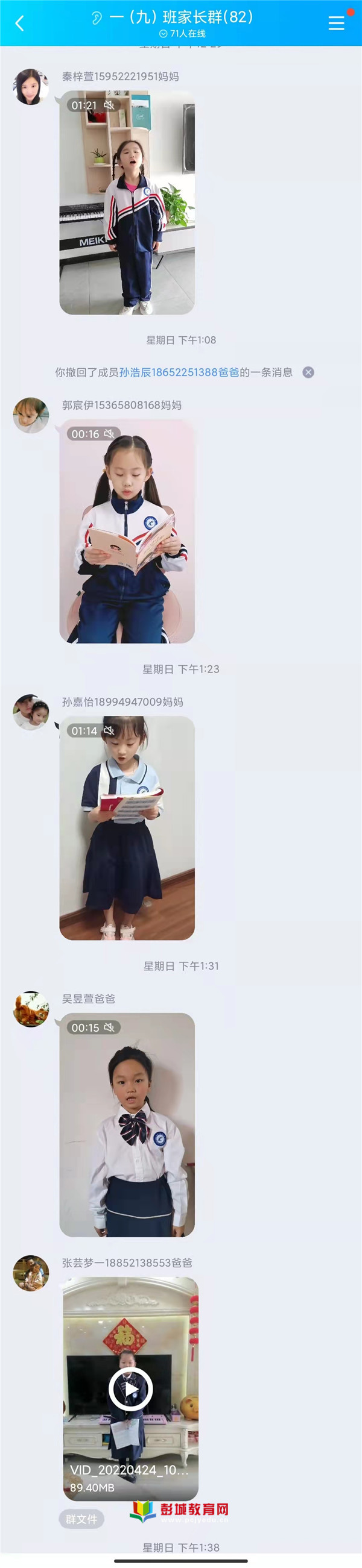View 张芸梦一爸爸's avatar profile
Viewport: 362px width, 1568px height.
[x=31, y=1273]
